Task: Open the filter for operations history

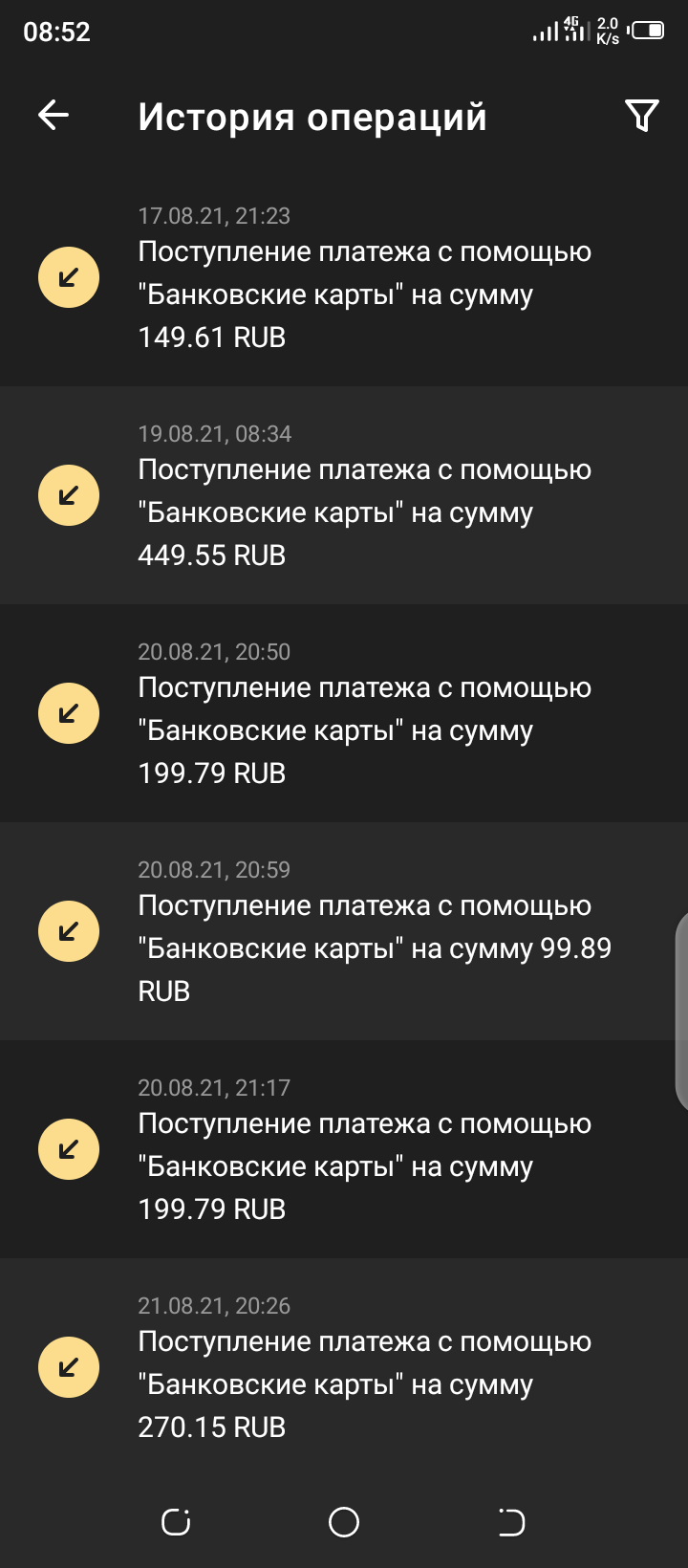Action: [641, 116]
